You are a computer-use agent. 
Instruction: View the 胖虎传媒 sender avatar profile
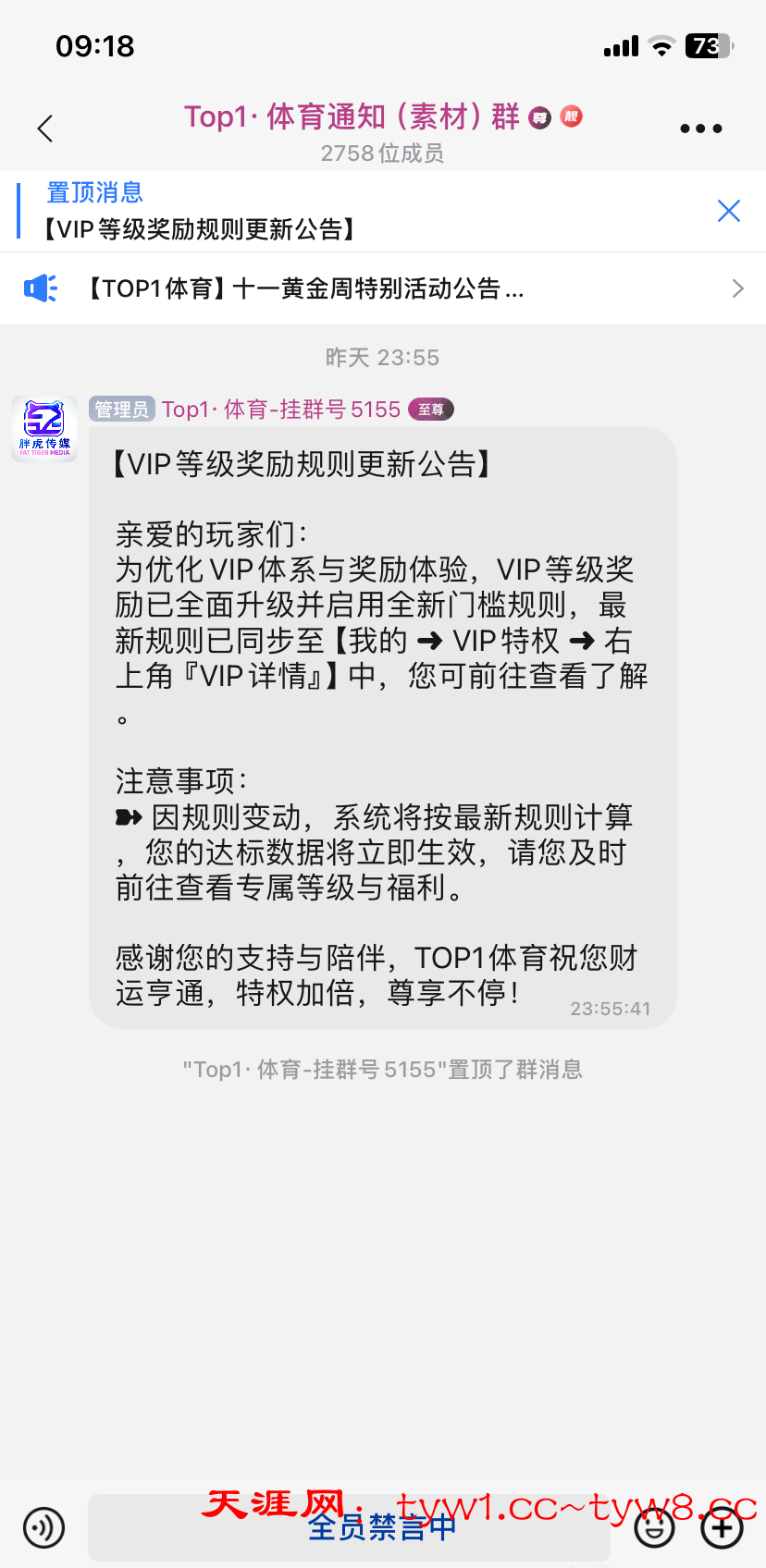click(44, 428)
